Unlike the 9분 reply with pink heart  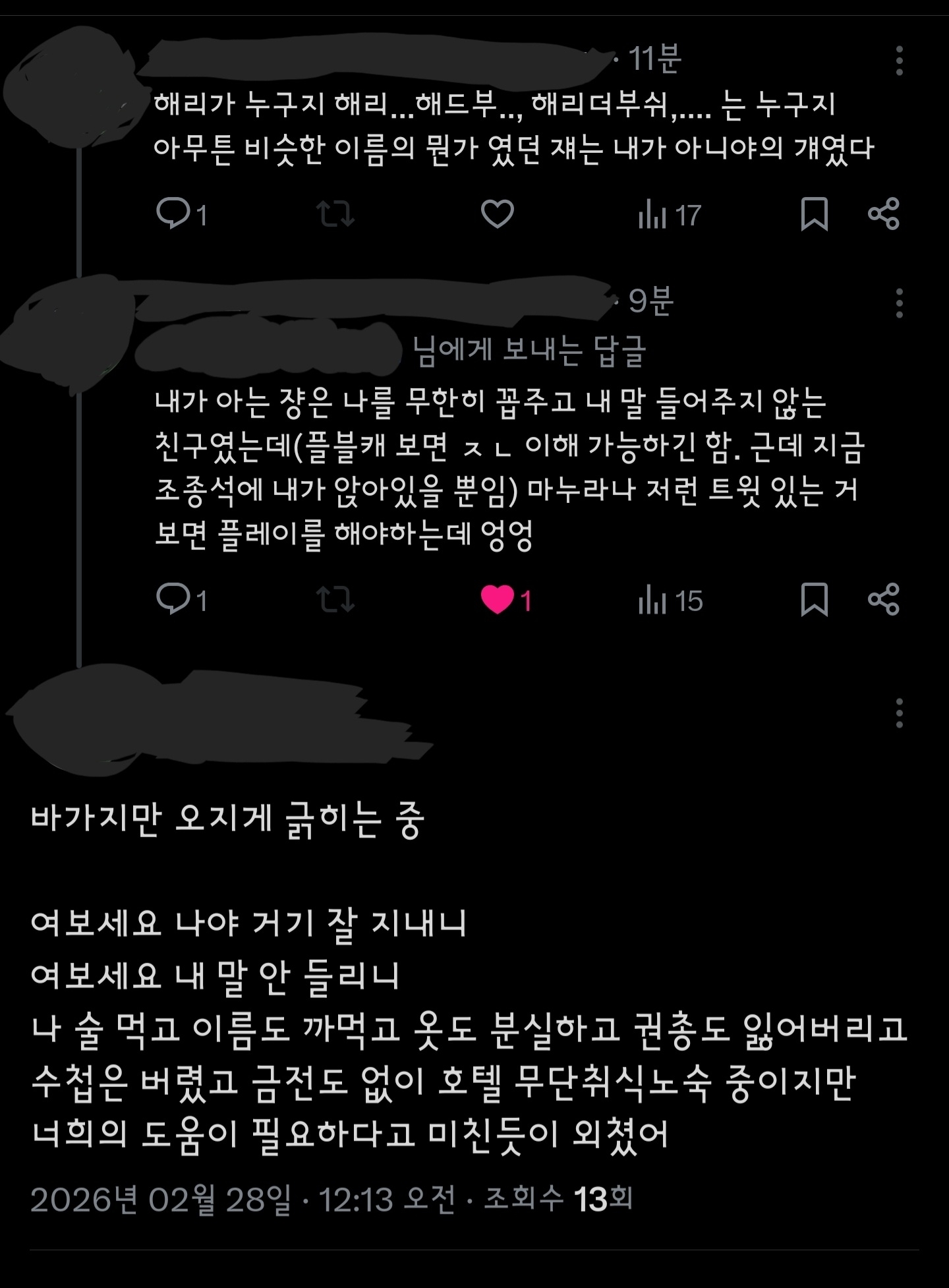coord(498,600)
